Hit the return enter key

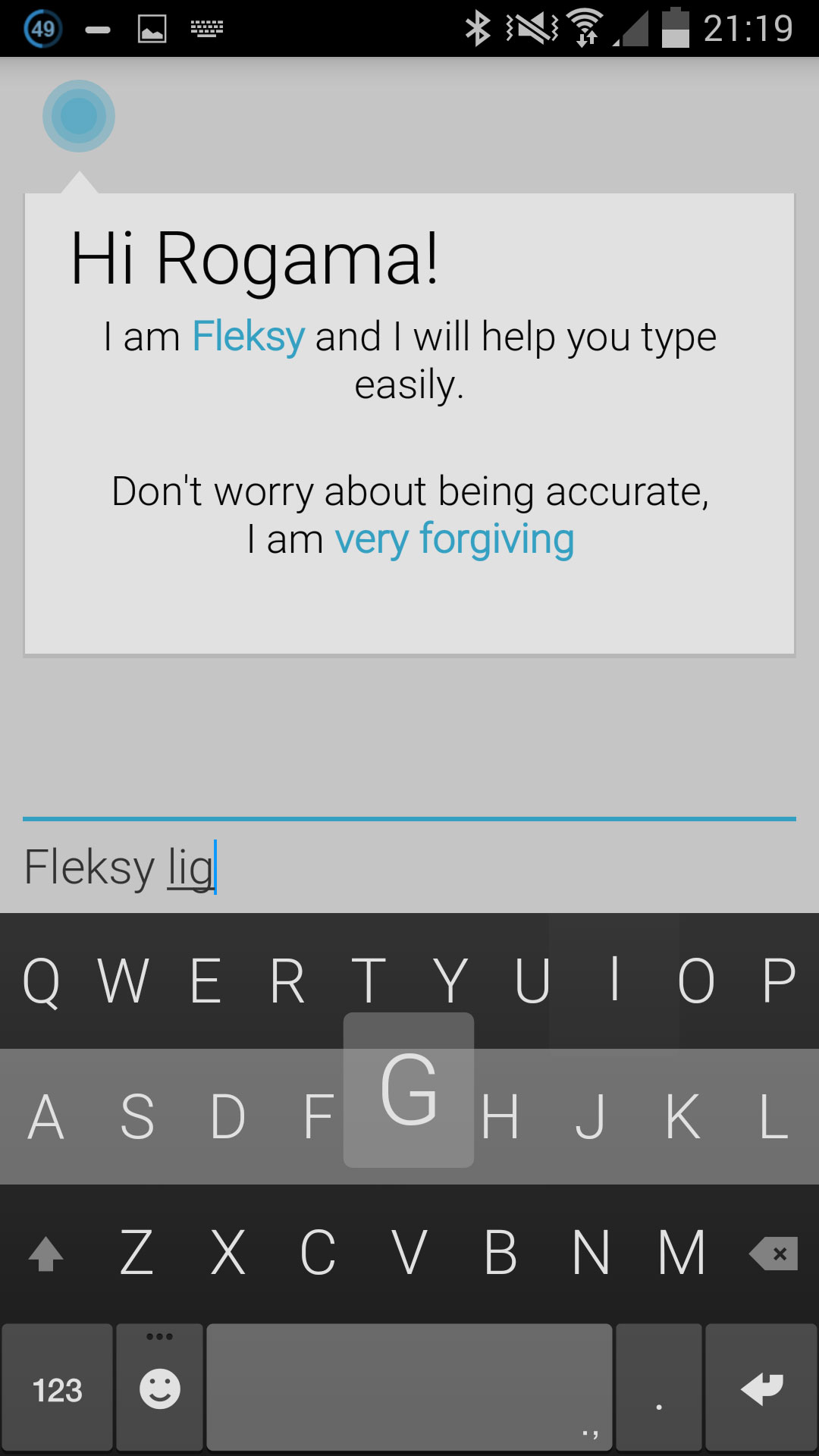(761, 1388)
